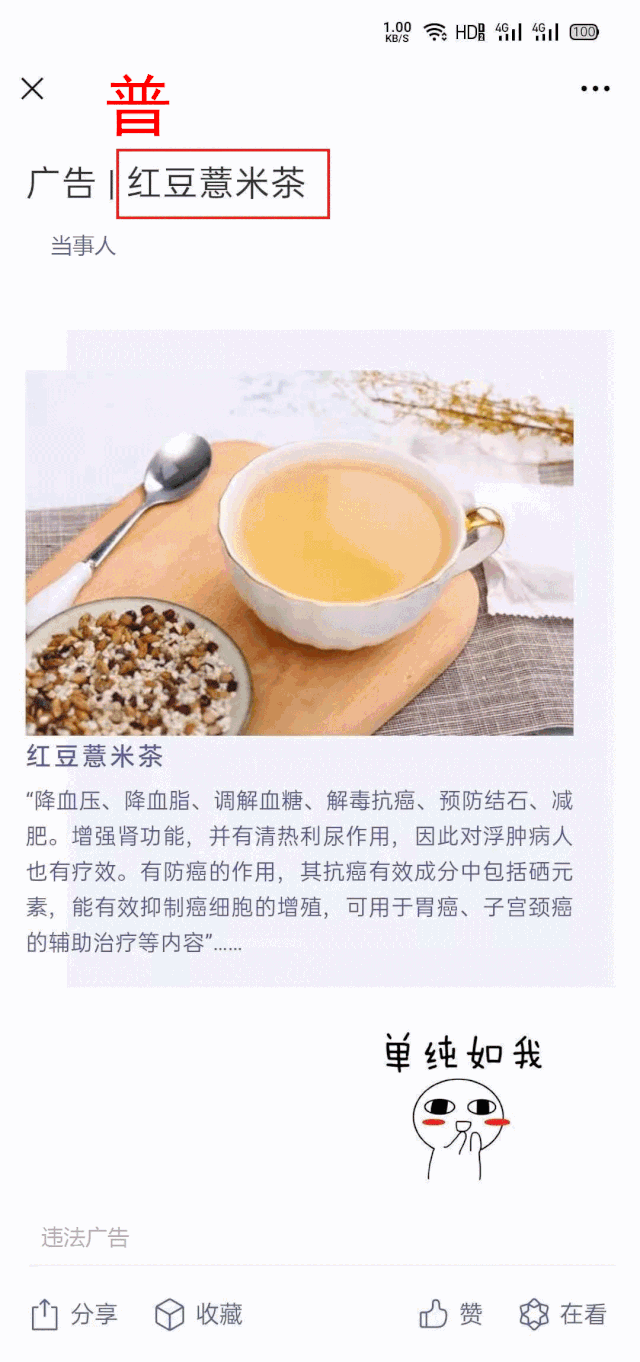Screen dimensions: 640x1362
Task: Open the three-dot overflow menu
Action: coord(595,89)
